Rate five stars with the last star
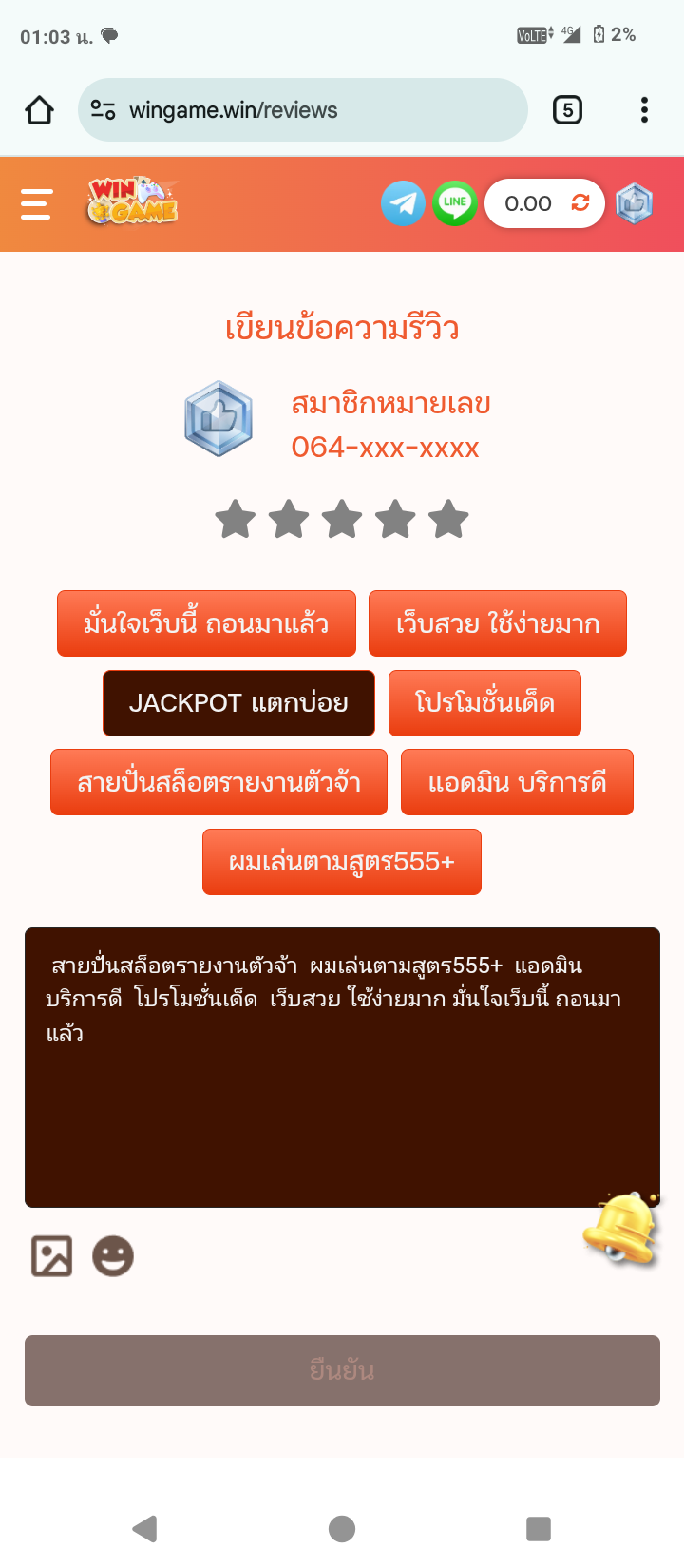This screenshot has height=1568, width=684. (x=448, y=520)
